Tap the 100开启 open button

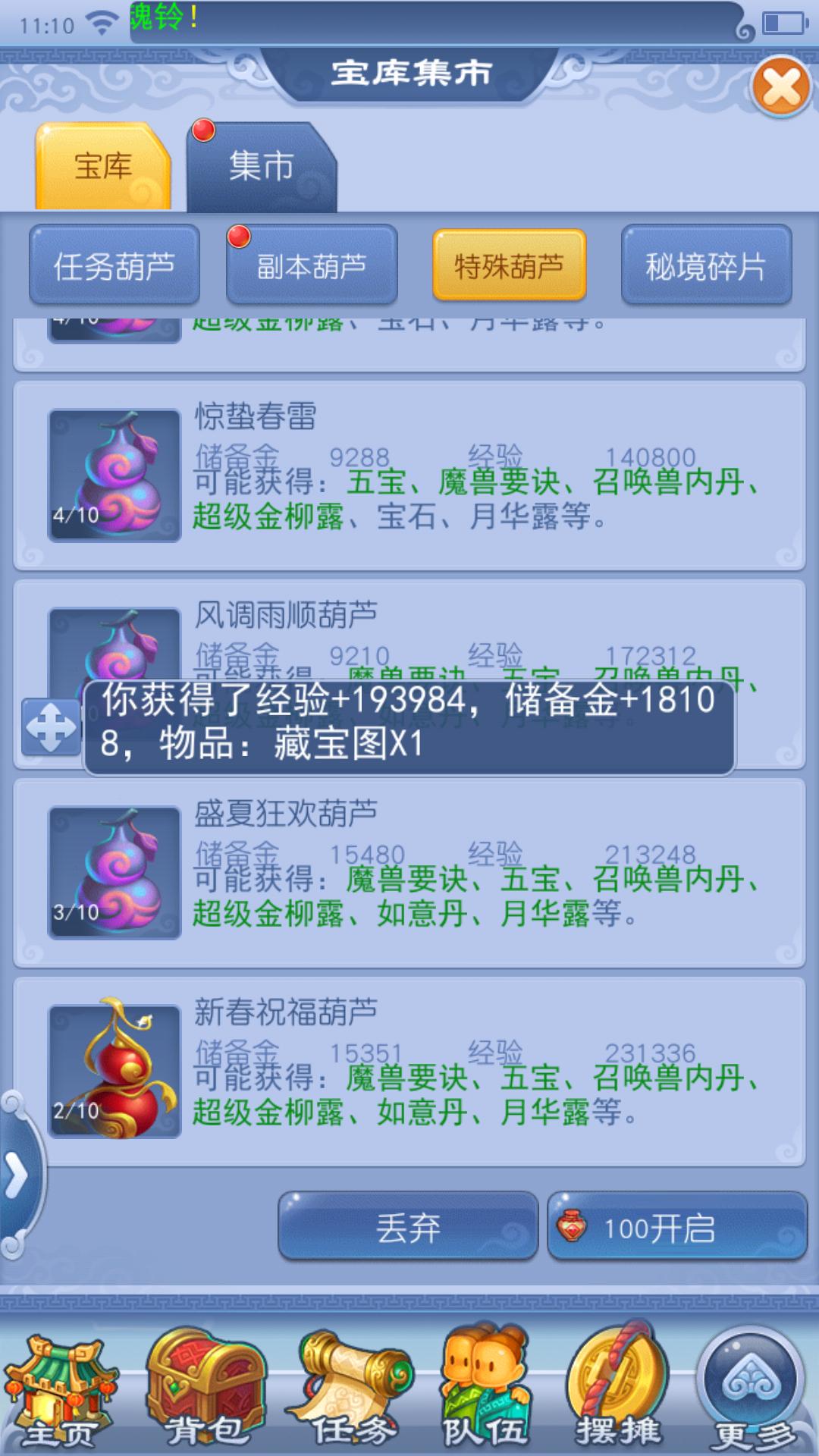pos(676,1228)
